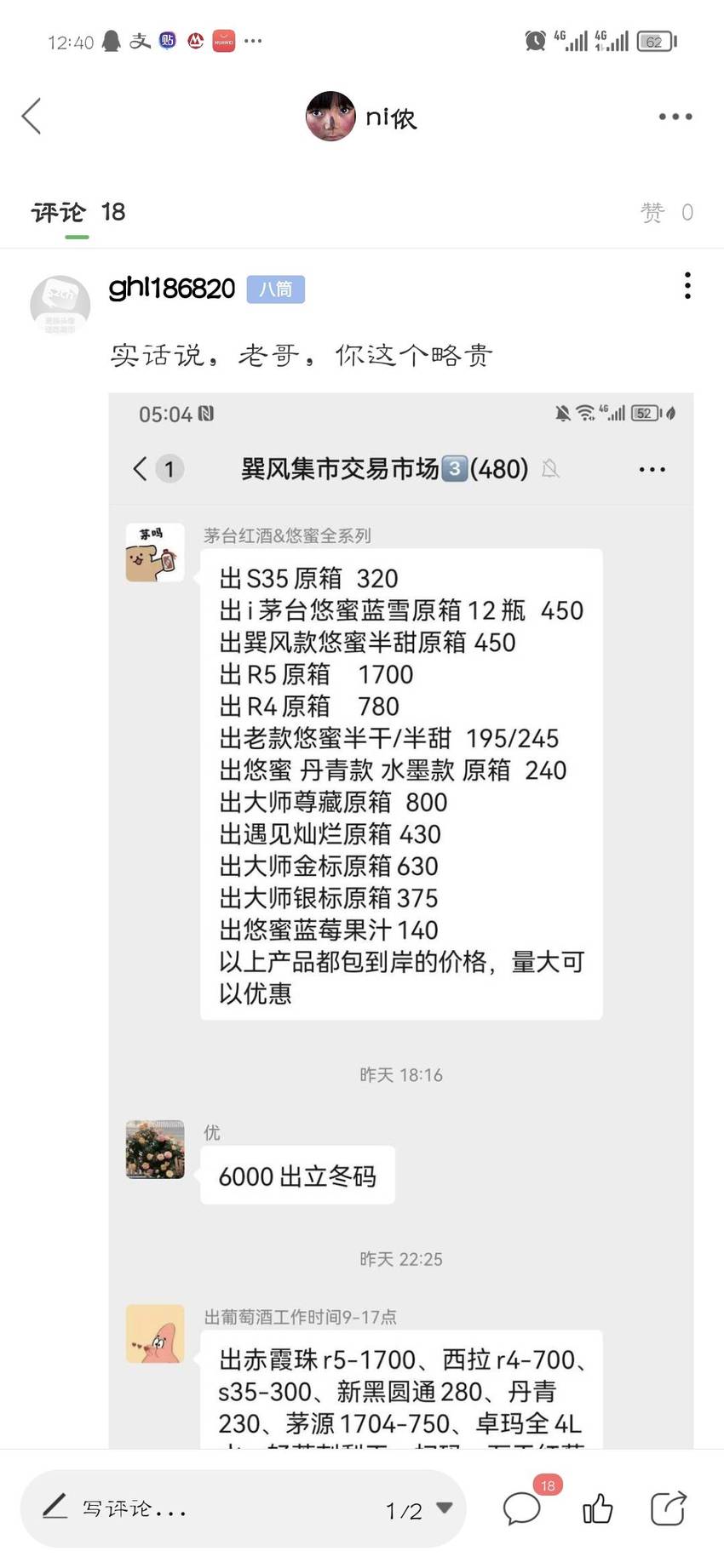Switch to the 赞 0 tab
The image size is (724, 1568).
point(667,212)
